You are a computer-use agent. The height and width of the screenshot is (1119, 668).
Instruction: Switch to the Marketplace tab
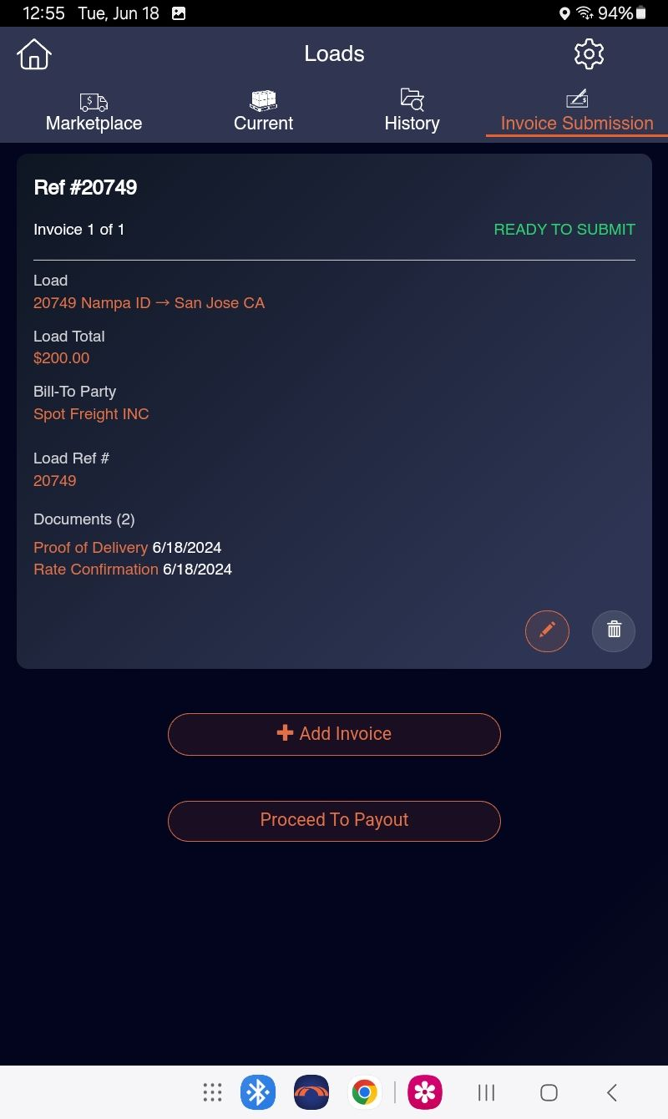[x=94, y=112]
